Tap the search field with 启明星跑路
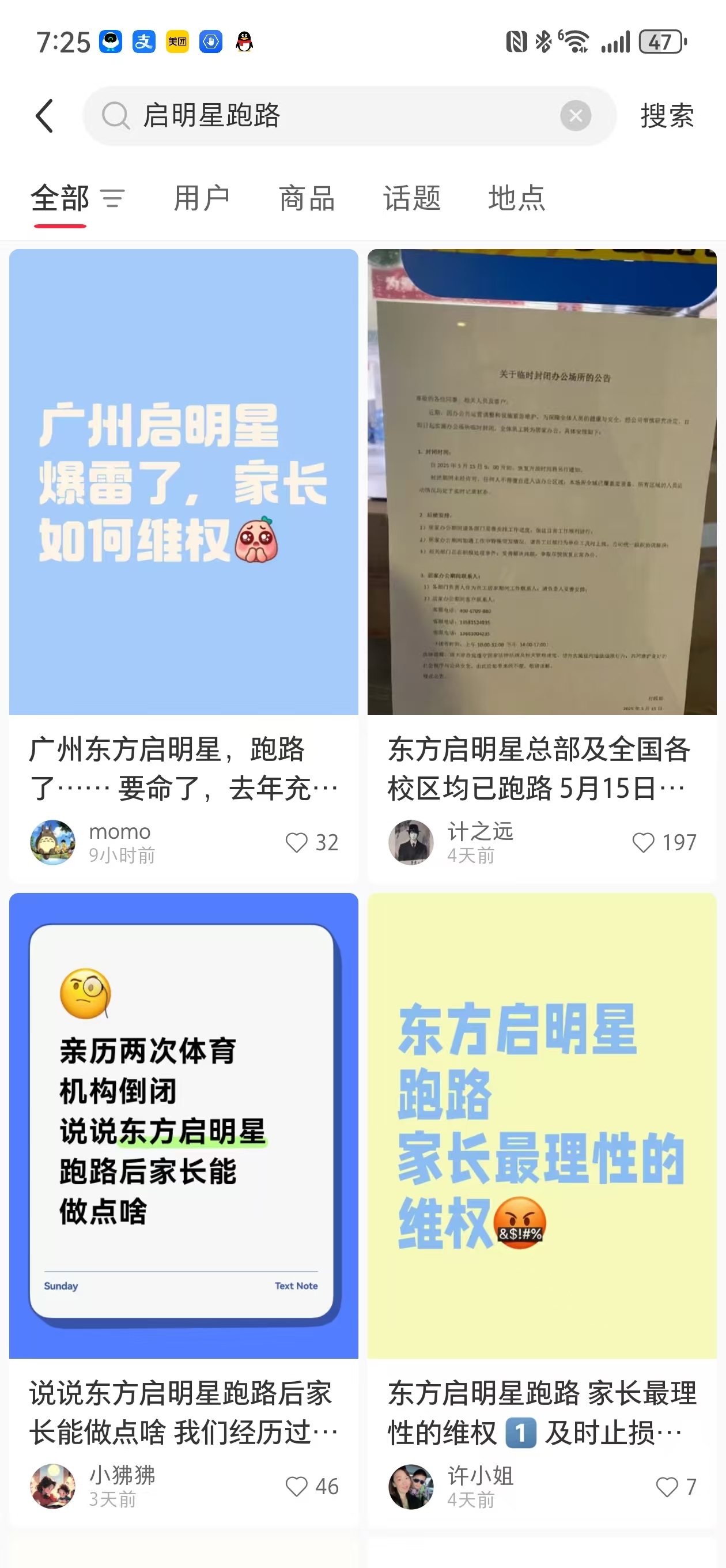Screen dimensions: 726x1568 341,116
